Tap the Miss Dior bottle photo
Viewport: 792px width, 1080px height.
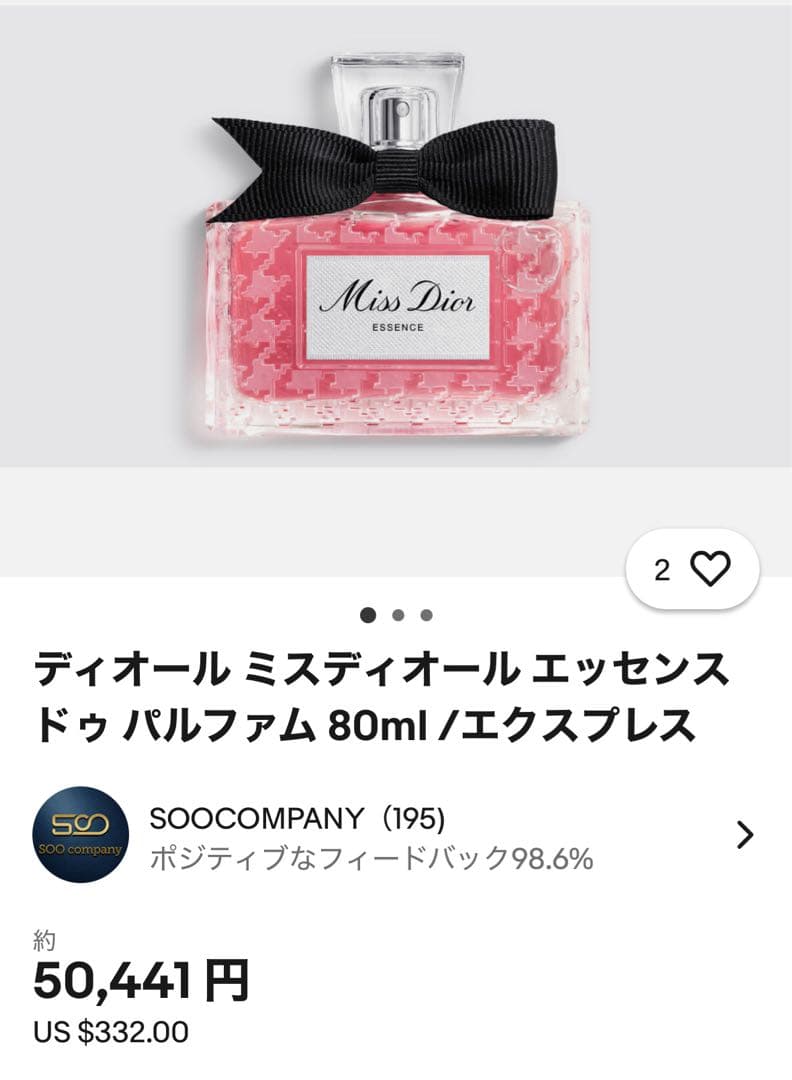[390, 250]
